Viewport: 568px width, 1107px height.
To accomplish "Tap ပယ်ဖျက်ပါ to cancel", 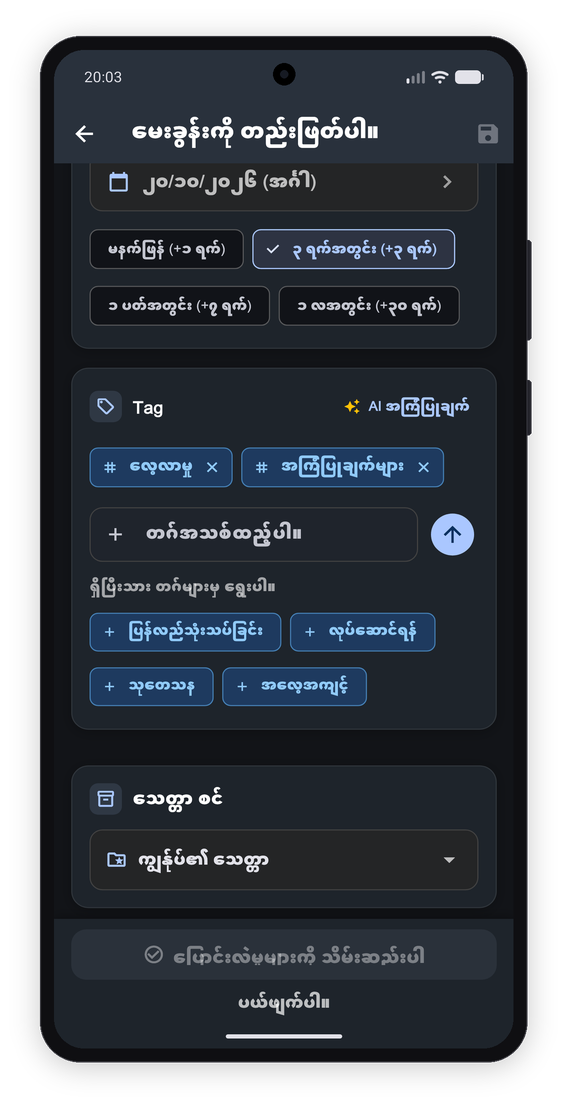I will [284, 1003].
